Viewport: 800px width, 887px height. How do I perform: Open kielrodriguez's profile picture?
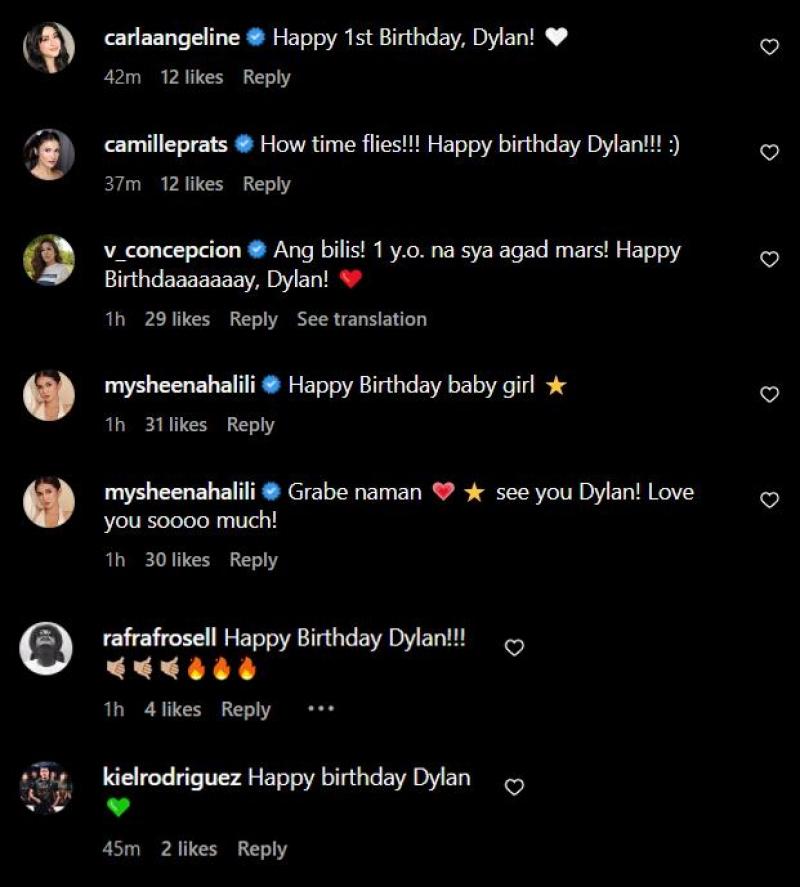coord(47,787)
